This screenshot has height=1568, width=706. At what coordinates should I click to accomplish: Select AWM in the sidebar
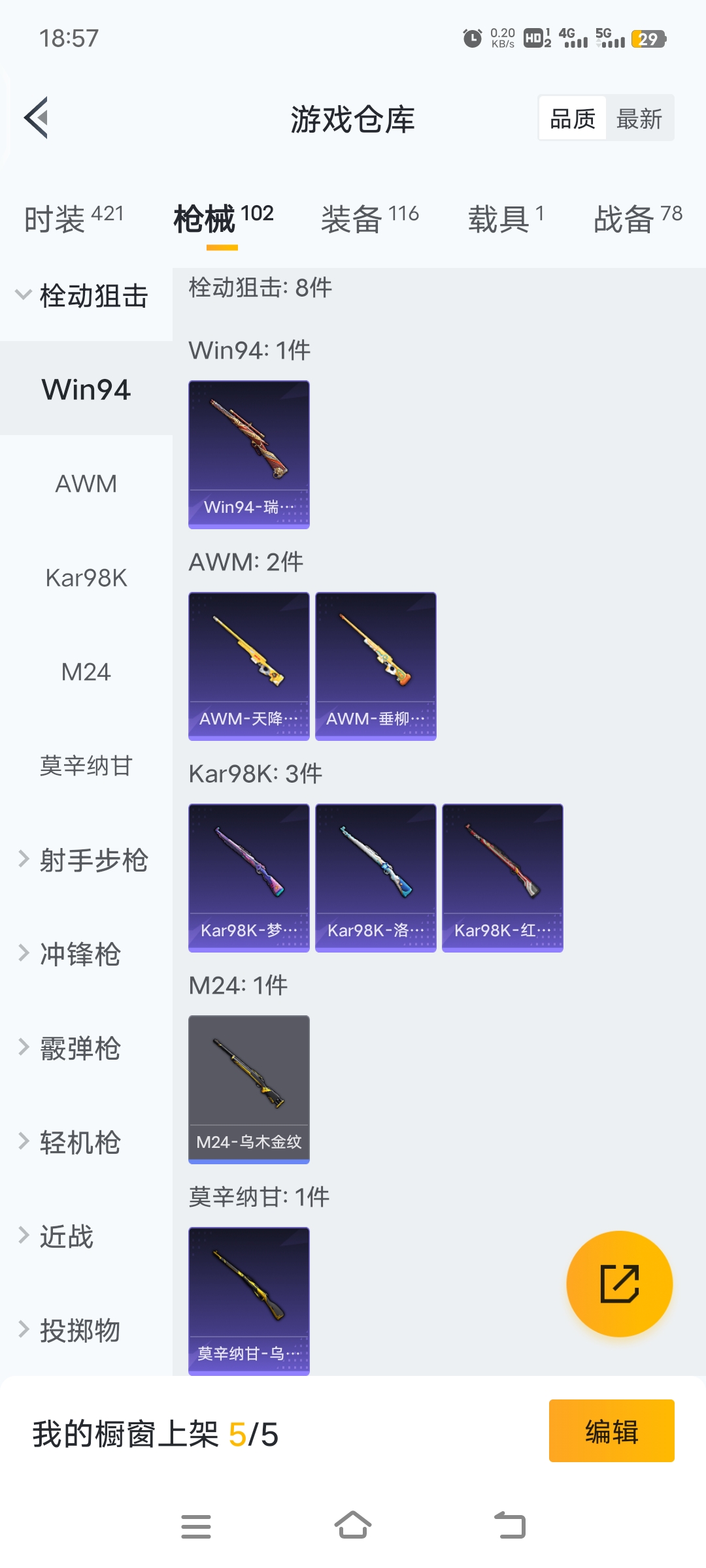click(x=86, y=484)
